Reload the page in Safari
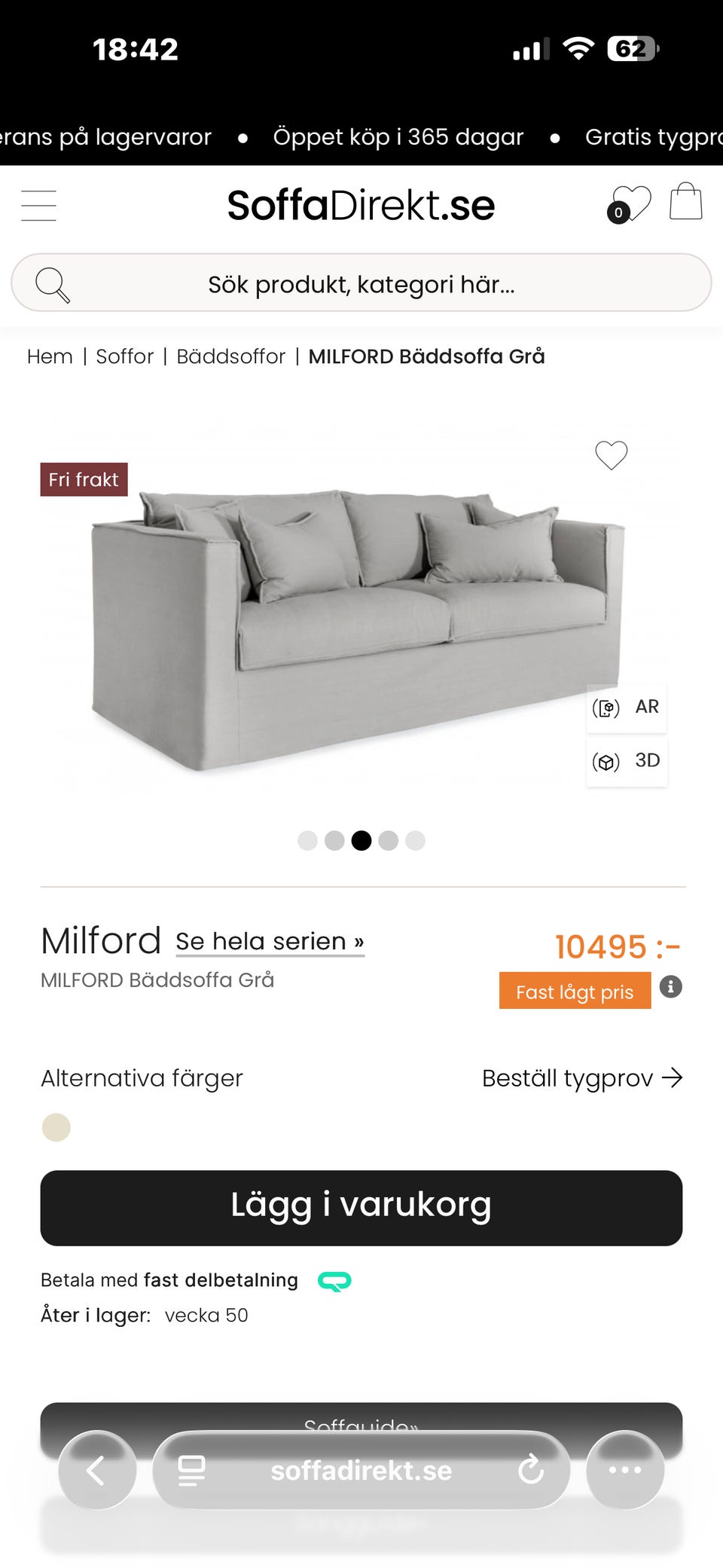 (532, 1469)
